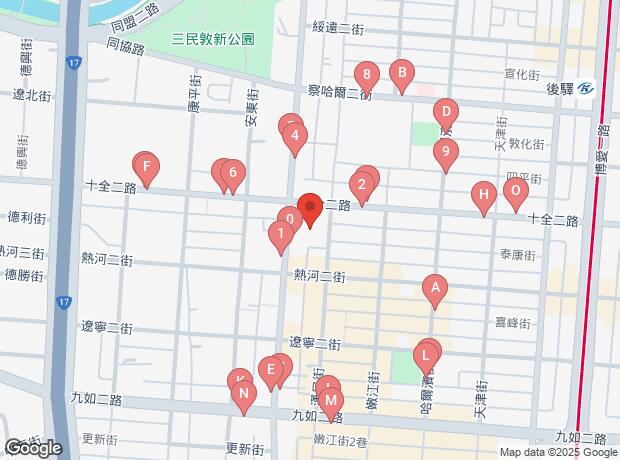Select map marker 9

446,155
